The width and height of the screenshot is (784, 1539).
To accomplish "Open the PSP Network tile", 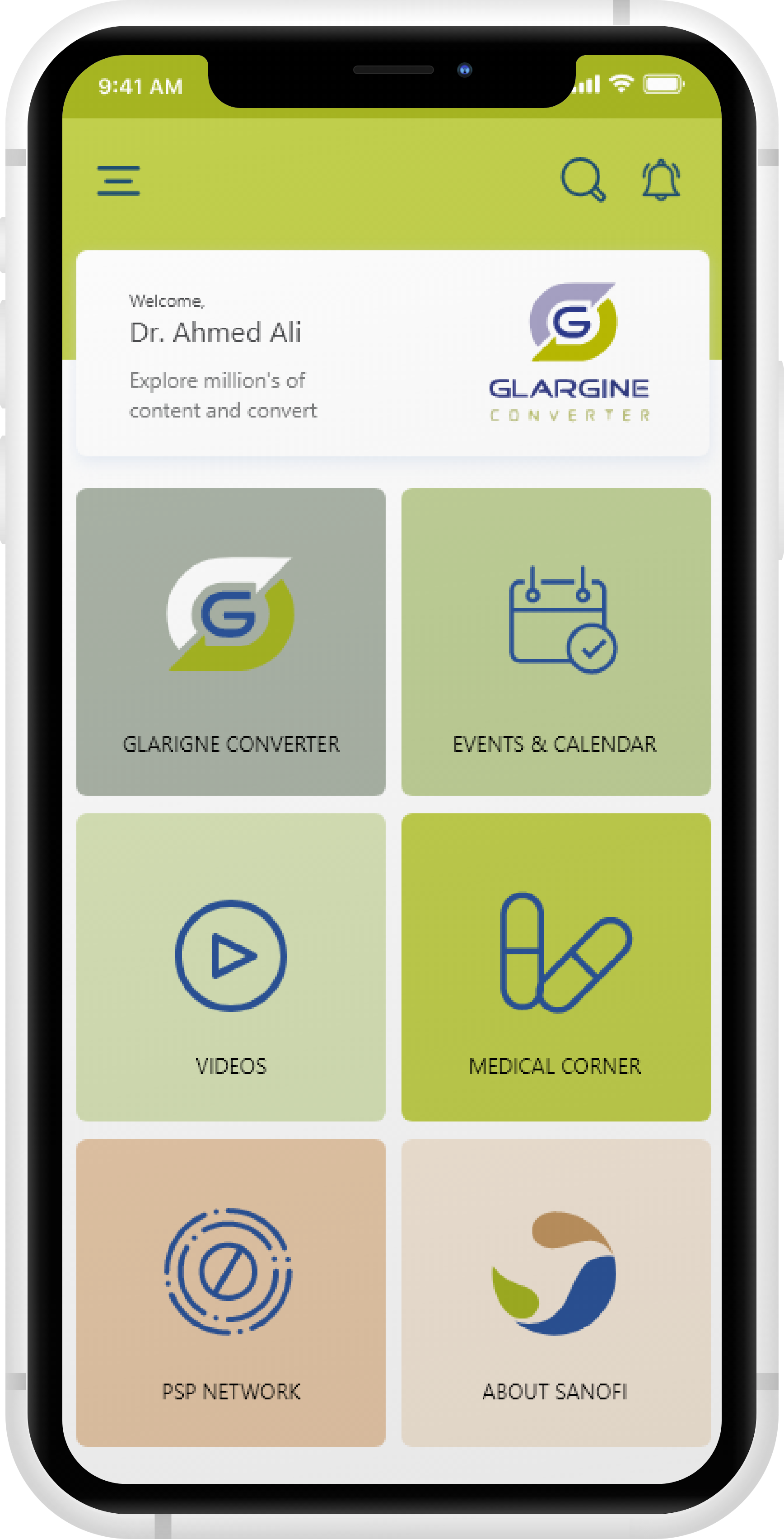I will (x=230, y=1292).
